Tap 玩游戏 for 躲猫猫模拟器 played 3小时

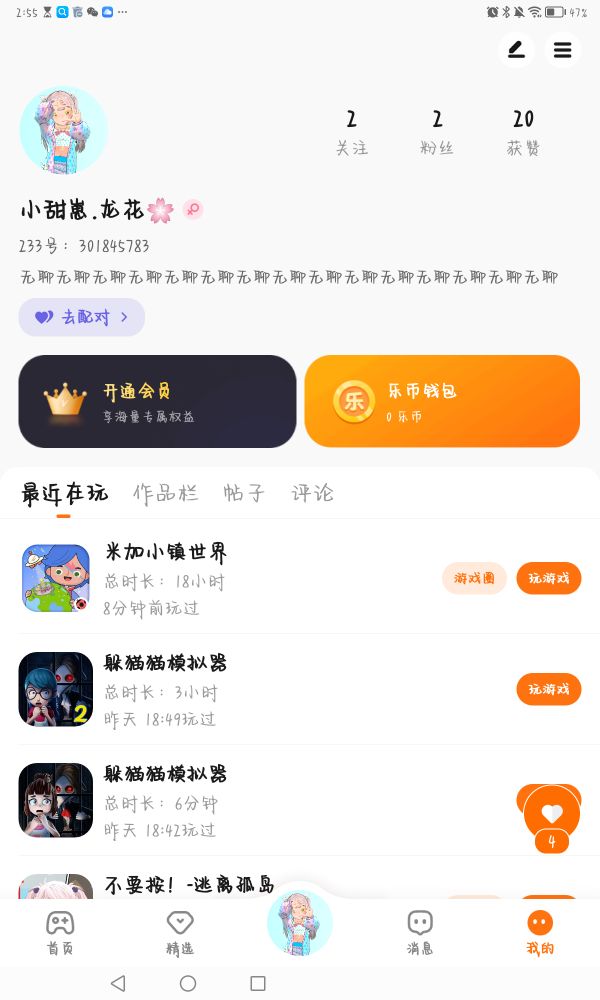[548, 689]
